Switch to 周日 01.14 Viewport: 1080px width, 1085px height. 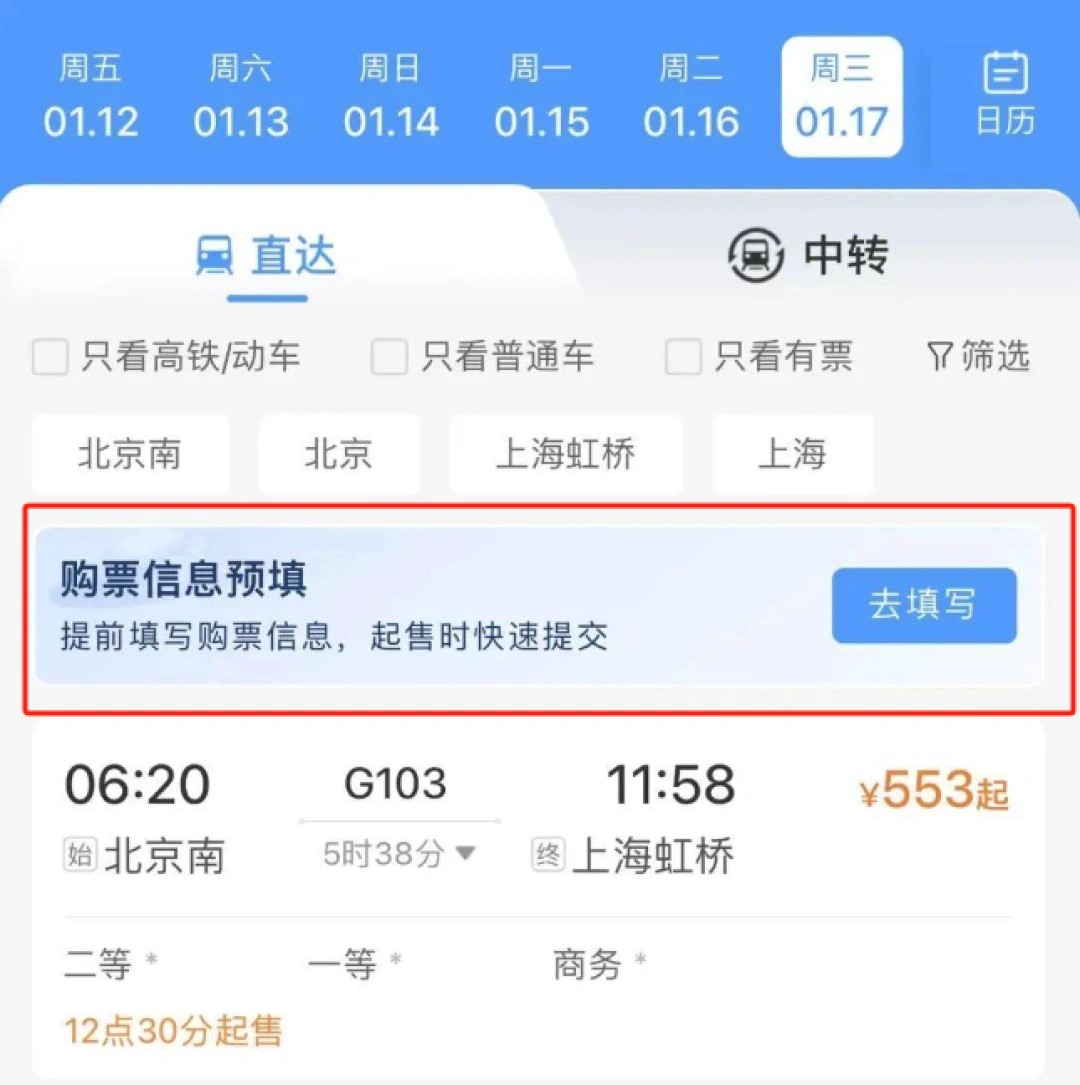pyautogui.click(x=391, y=97)
